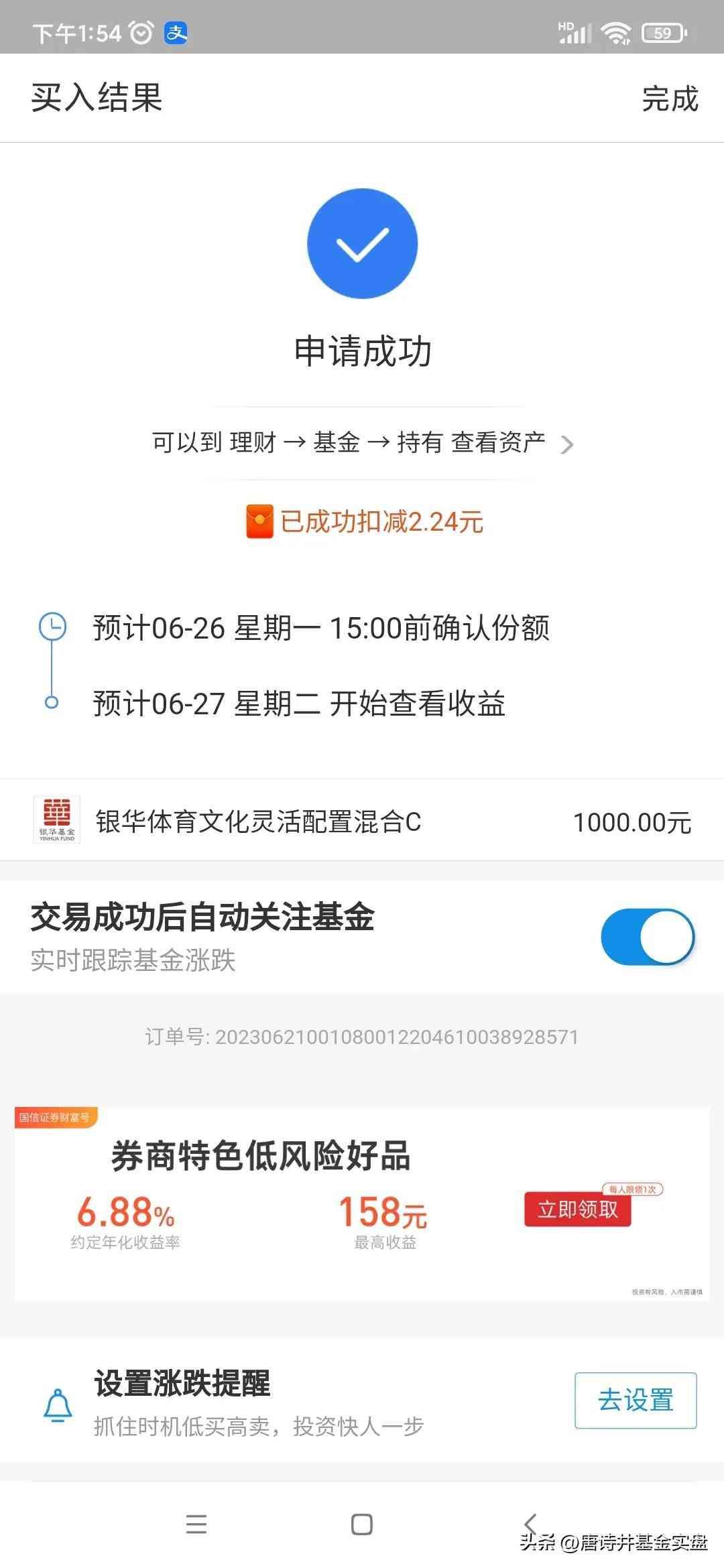Image resolution: width=724 pixels, height=1568 pixels.
Task: Tap 完成 to finish
Action: point(669,101)
